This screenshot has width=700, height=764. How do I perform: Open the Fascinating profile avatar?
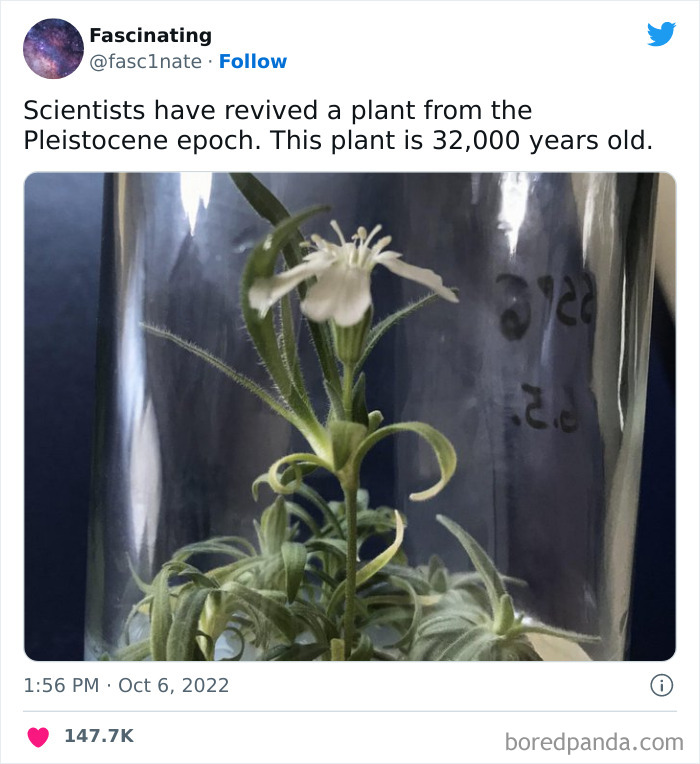53,48
